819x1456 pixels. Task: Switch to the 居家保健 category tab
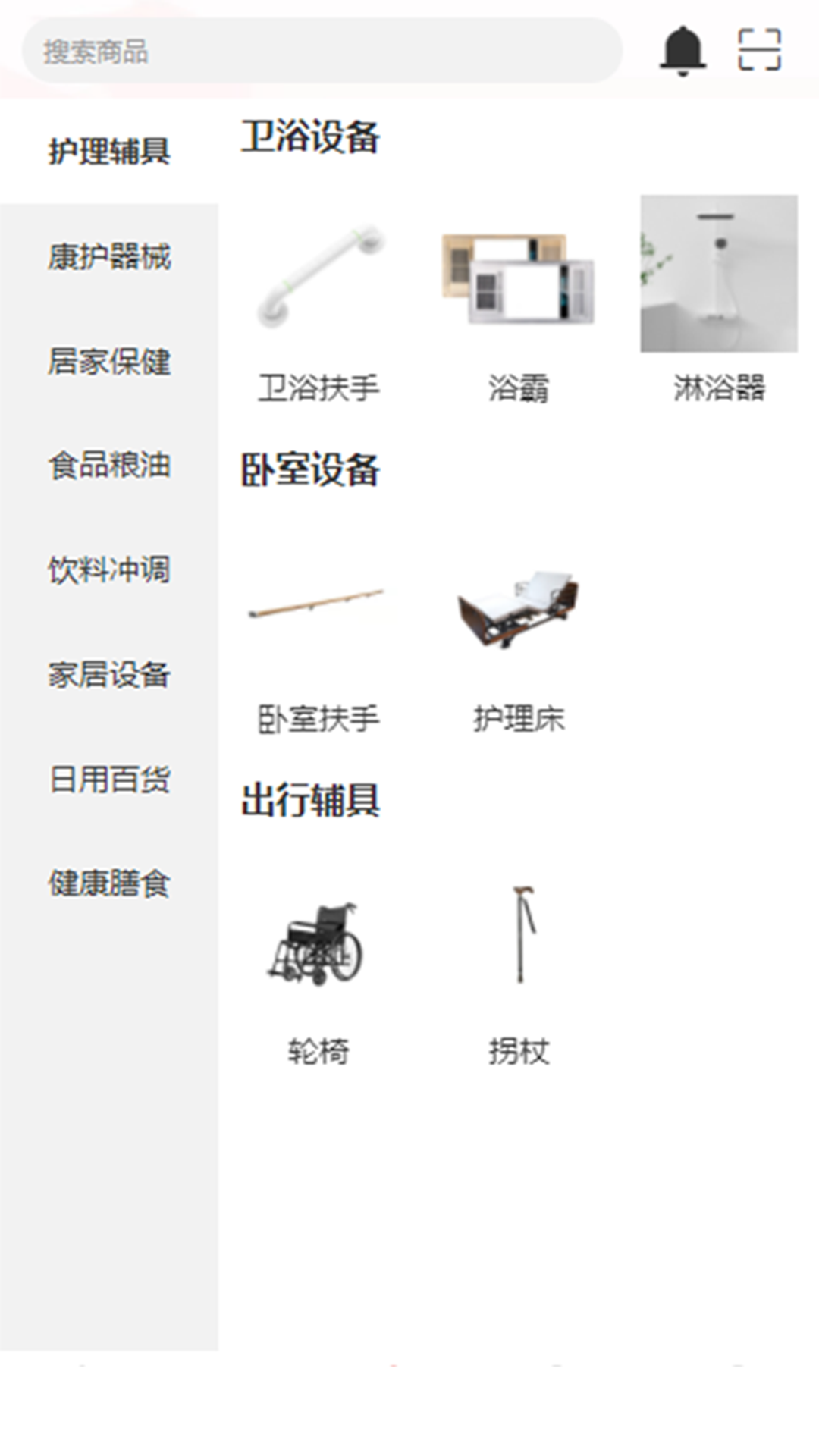pos(111,364)
